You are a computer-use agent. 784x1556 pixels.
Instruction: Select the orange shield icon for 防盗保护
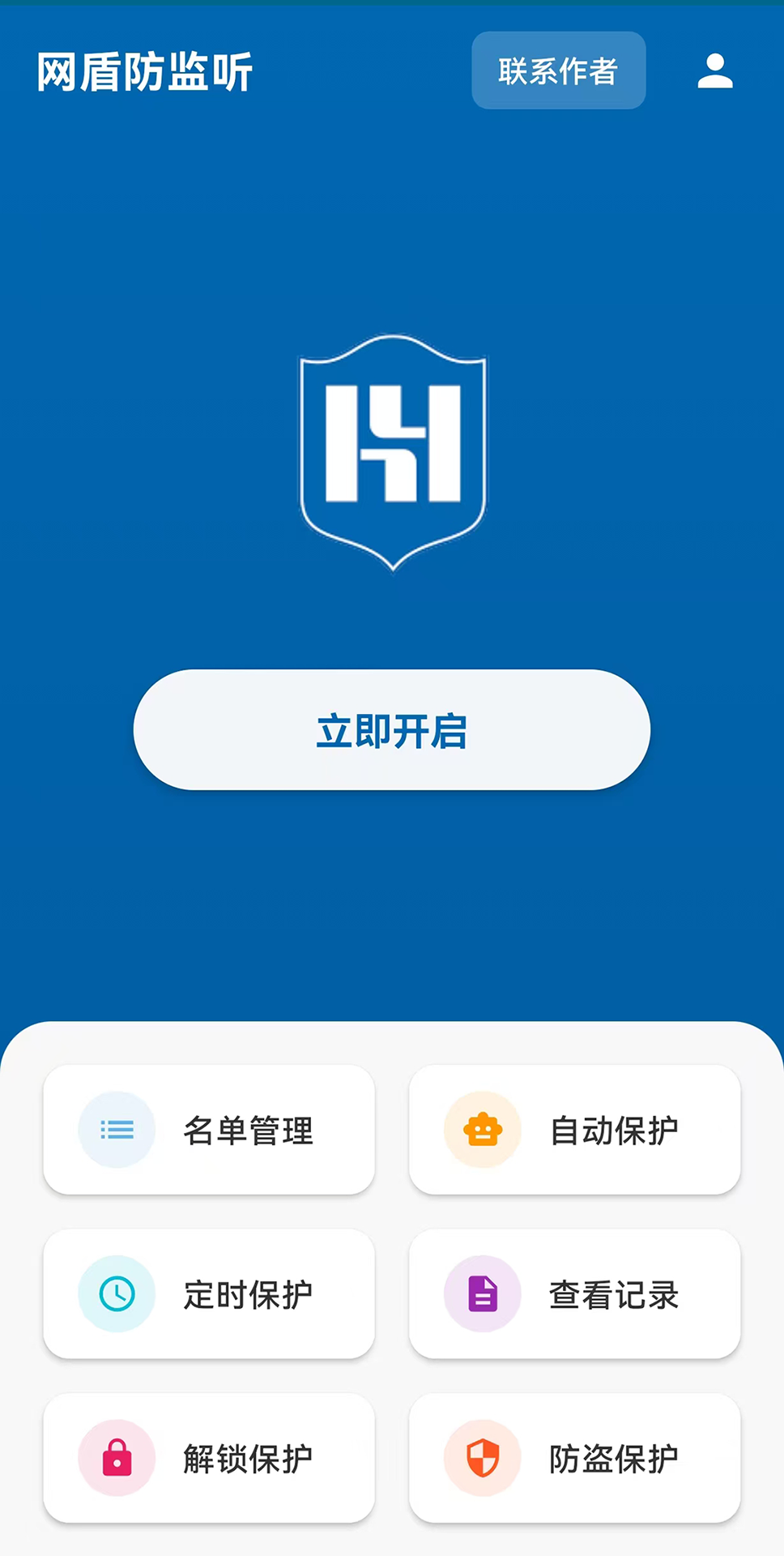click(x=482, y=1457)
